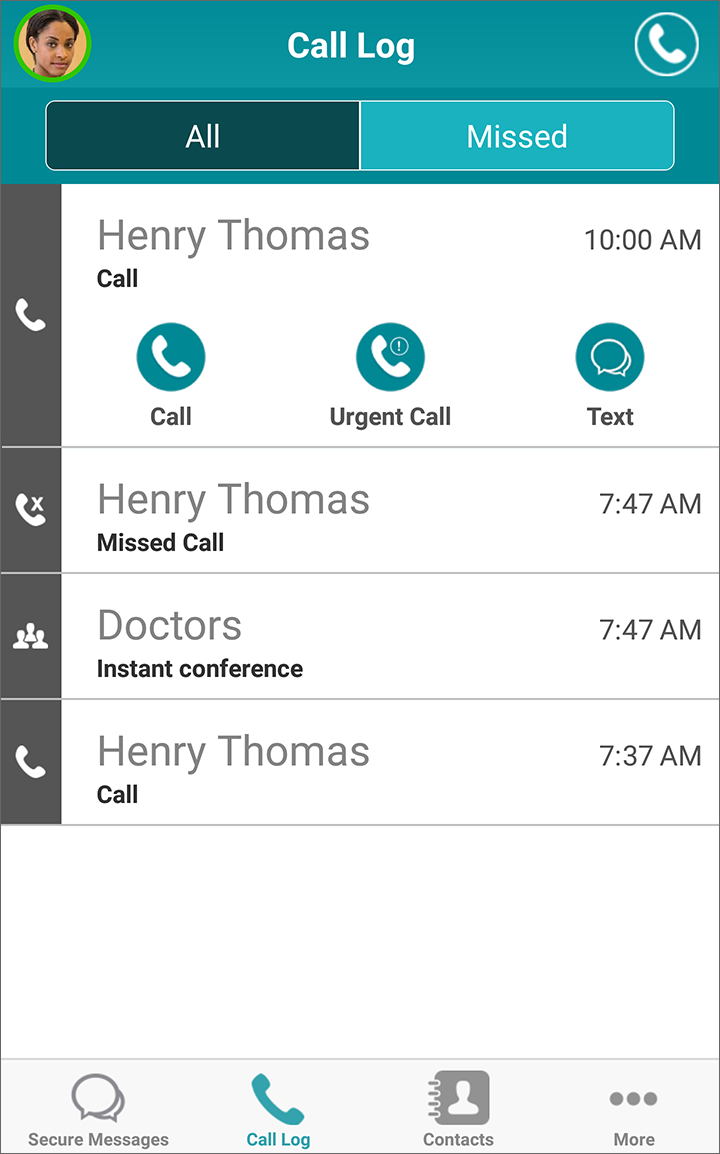Select the All call filter
The image size is (720, 1154).
click(x=202, y=135)
